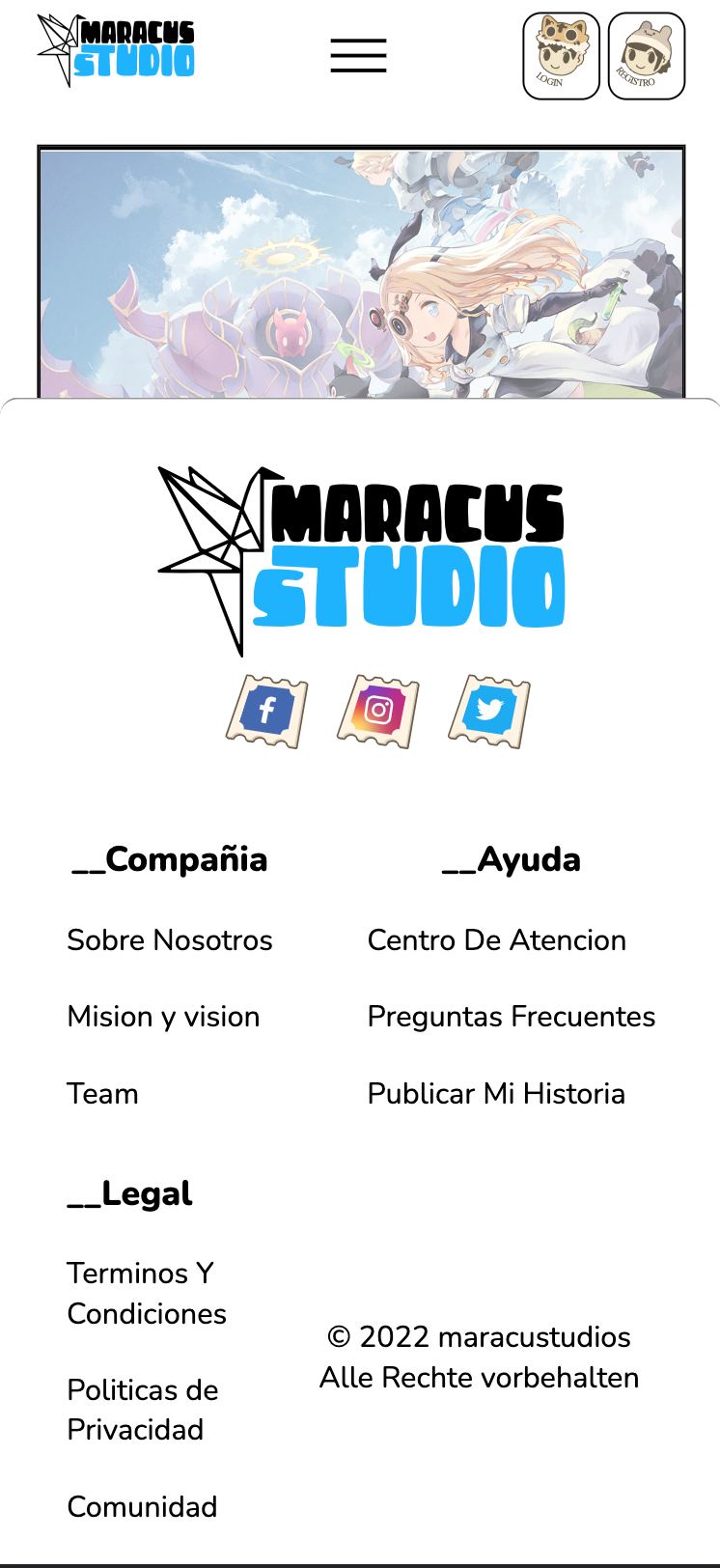This screenshot has height=1568, width=720.
Task: Open the Team page link
Action: tap(102, 1094)
